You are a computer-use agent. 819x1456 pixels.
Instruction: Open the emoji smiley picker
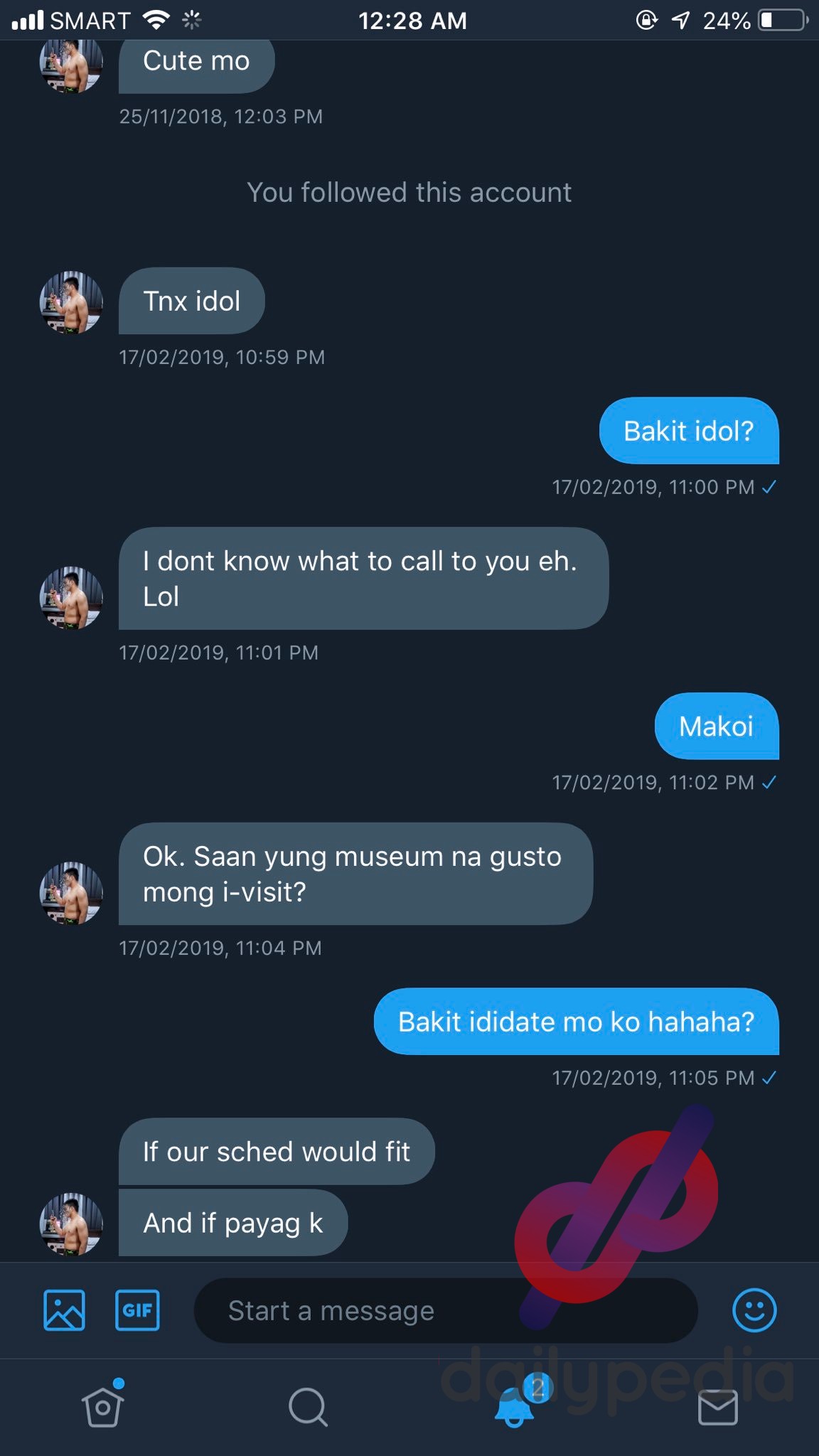click(x=754, y=1310)
